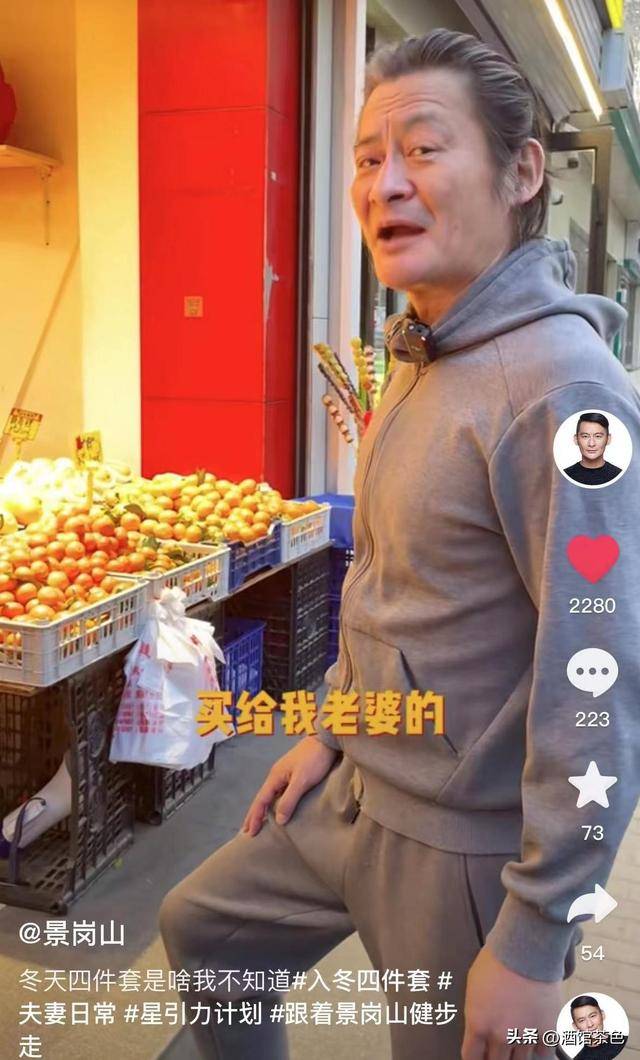Add the video to favorites via the star
Screen dimensions: 640x1060
[x=592, y=785]
